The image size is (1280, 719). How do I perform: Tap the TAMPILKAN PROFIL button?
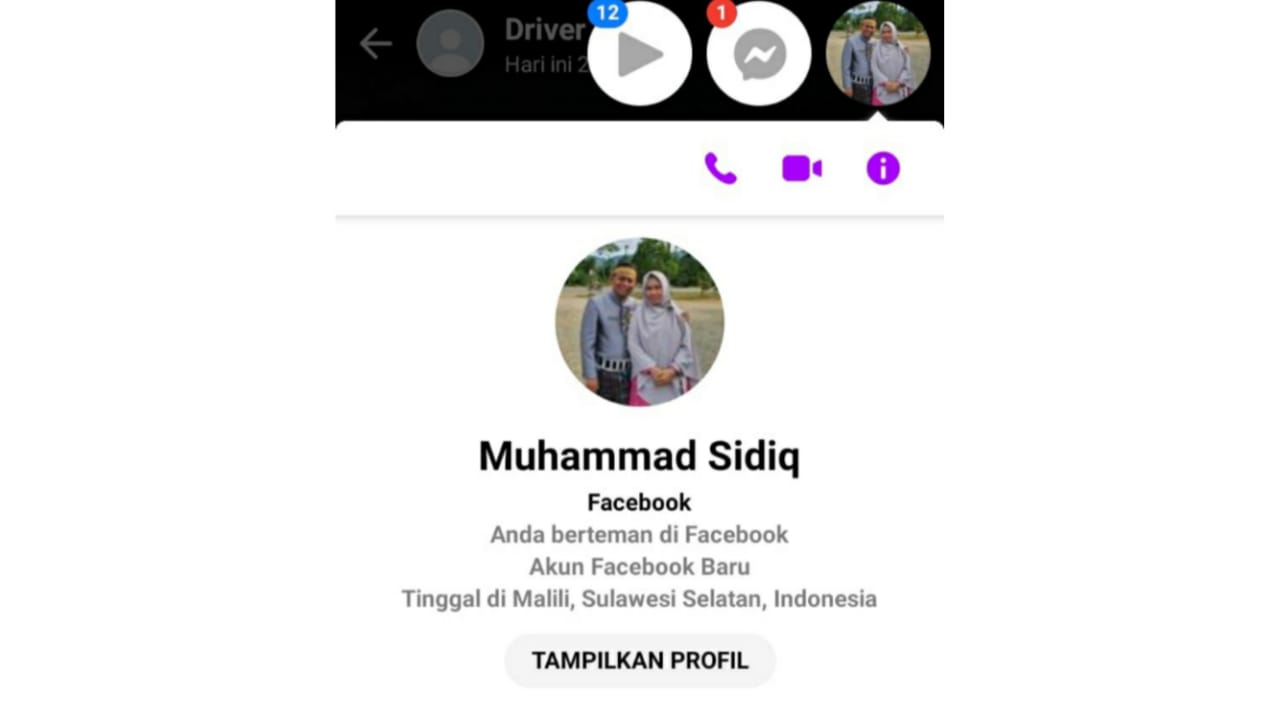tap(639, 661)
